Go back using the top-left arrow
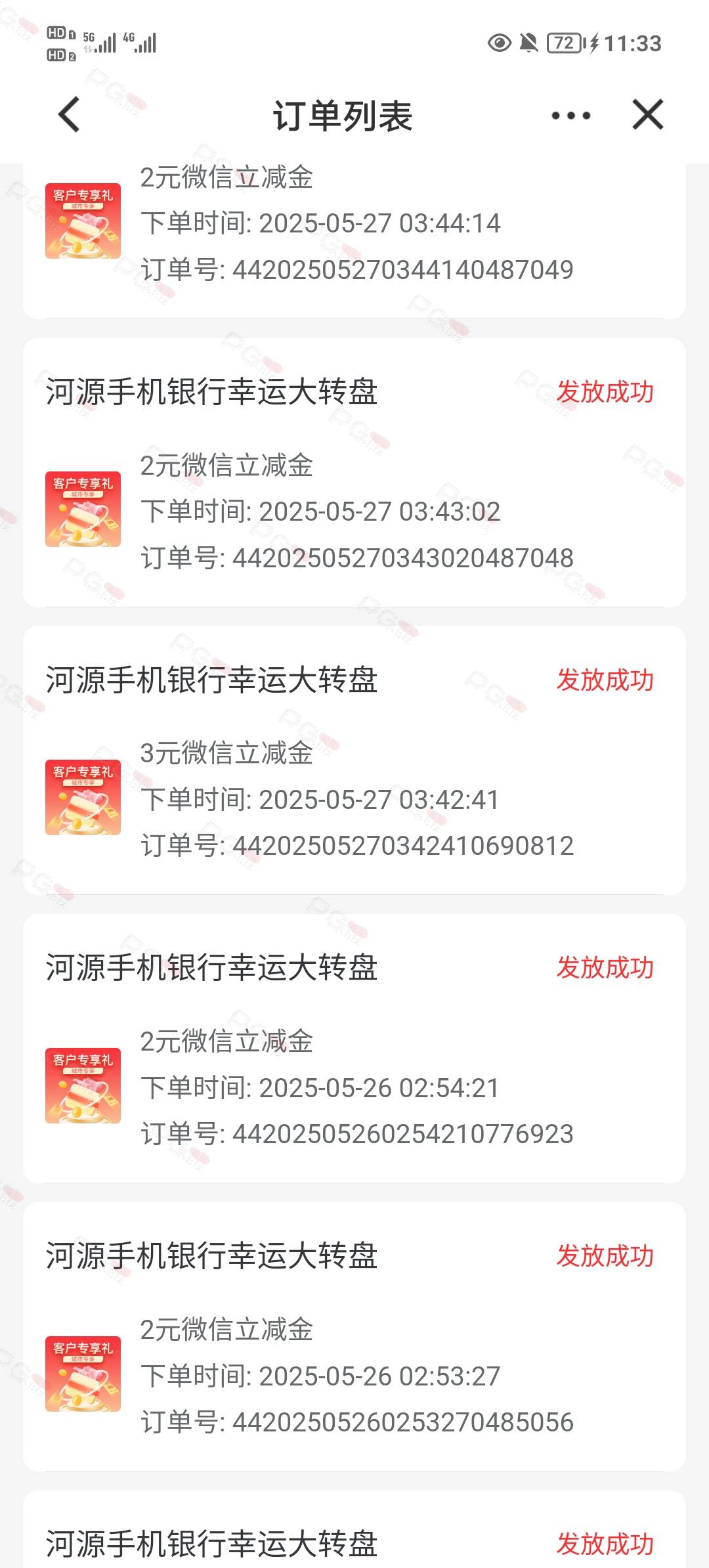Image resolution: width=709 pixels, height=1568 pixels. [x=69, y=115]
